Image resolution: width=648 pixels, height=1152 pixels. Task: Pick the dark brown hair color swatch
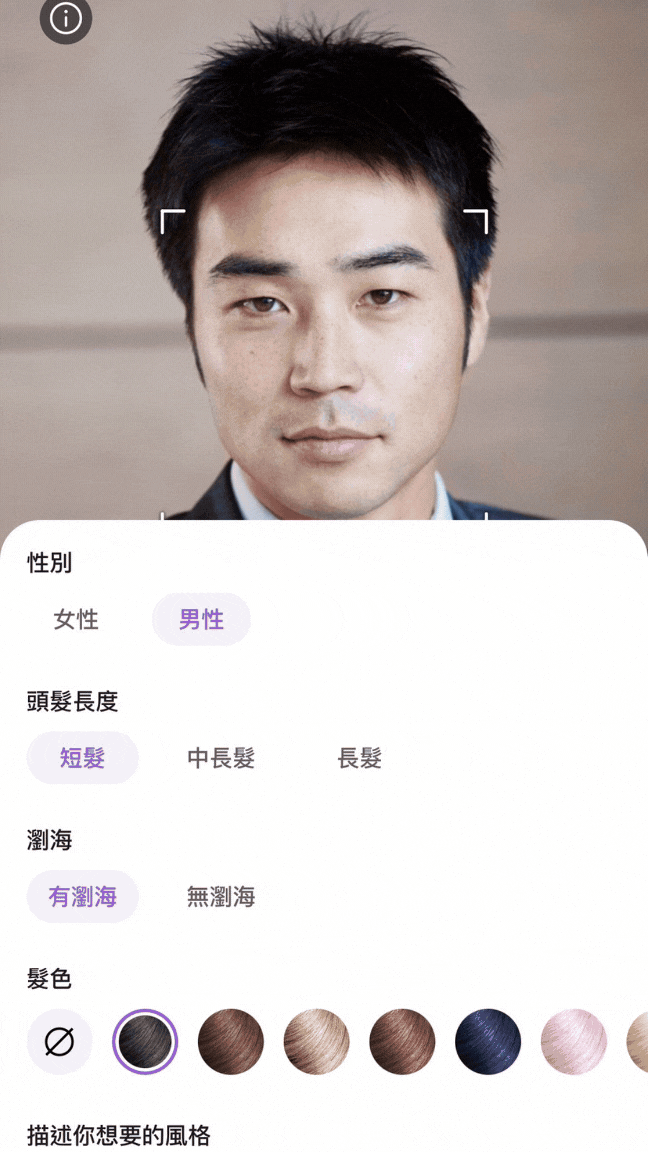pyautogui.click(x=231, y=1042)
